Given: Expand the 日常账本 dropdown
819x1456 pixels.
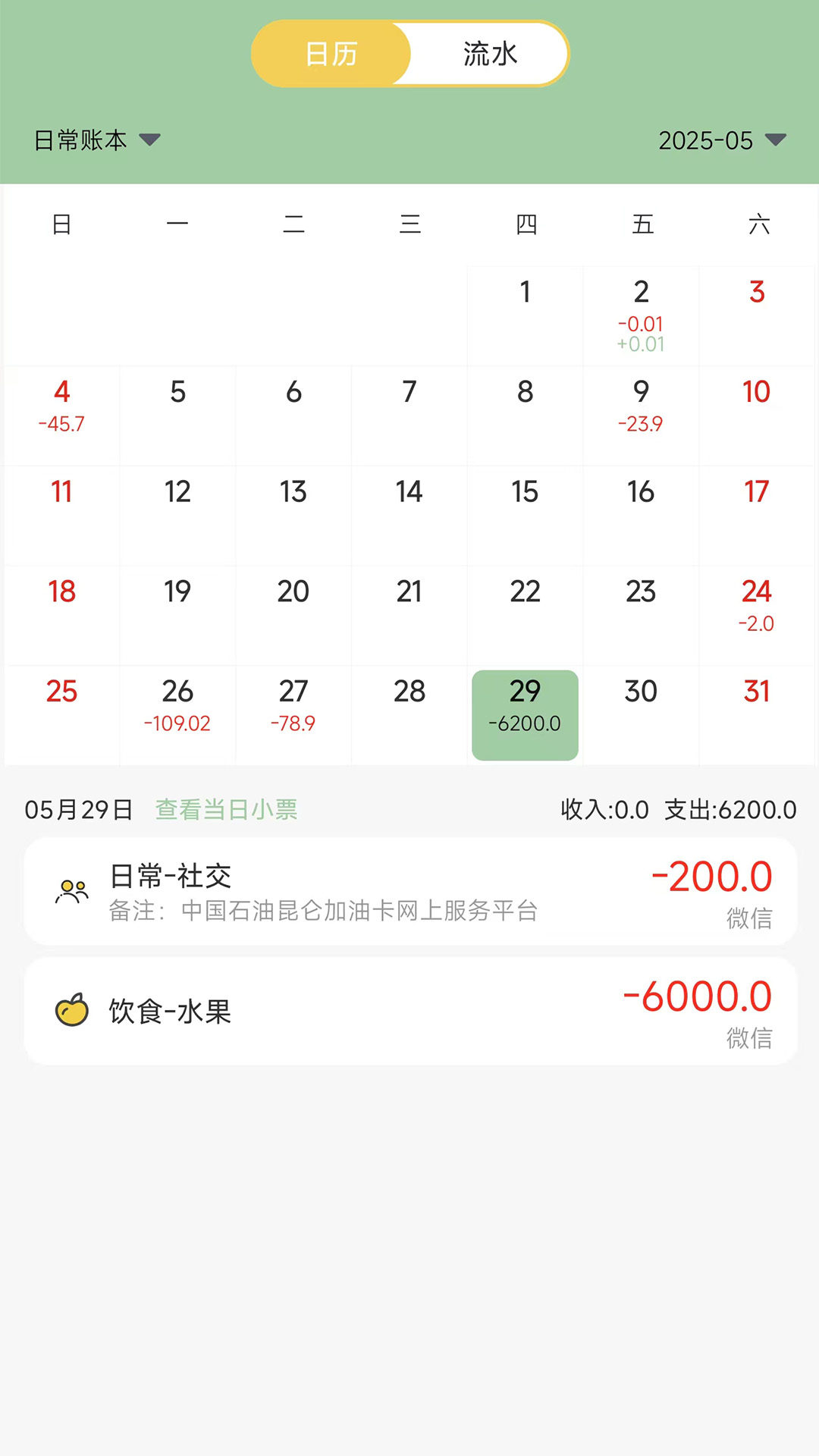Looking at the screenshot, I should point(97,140).
